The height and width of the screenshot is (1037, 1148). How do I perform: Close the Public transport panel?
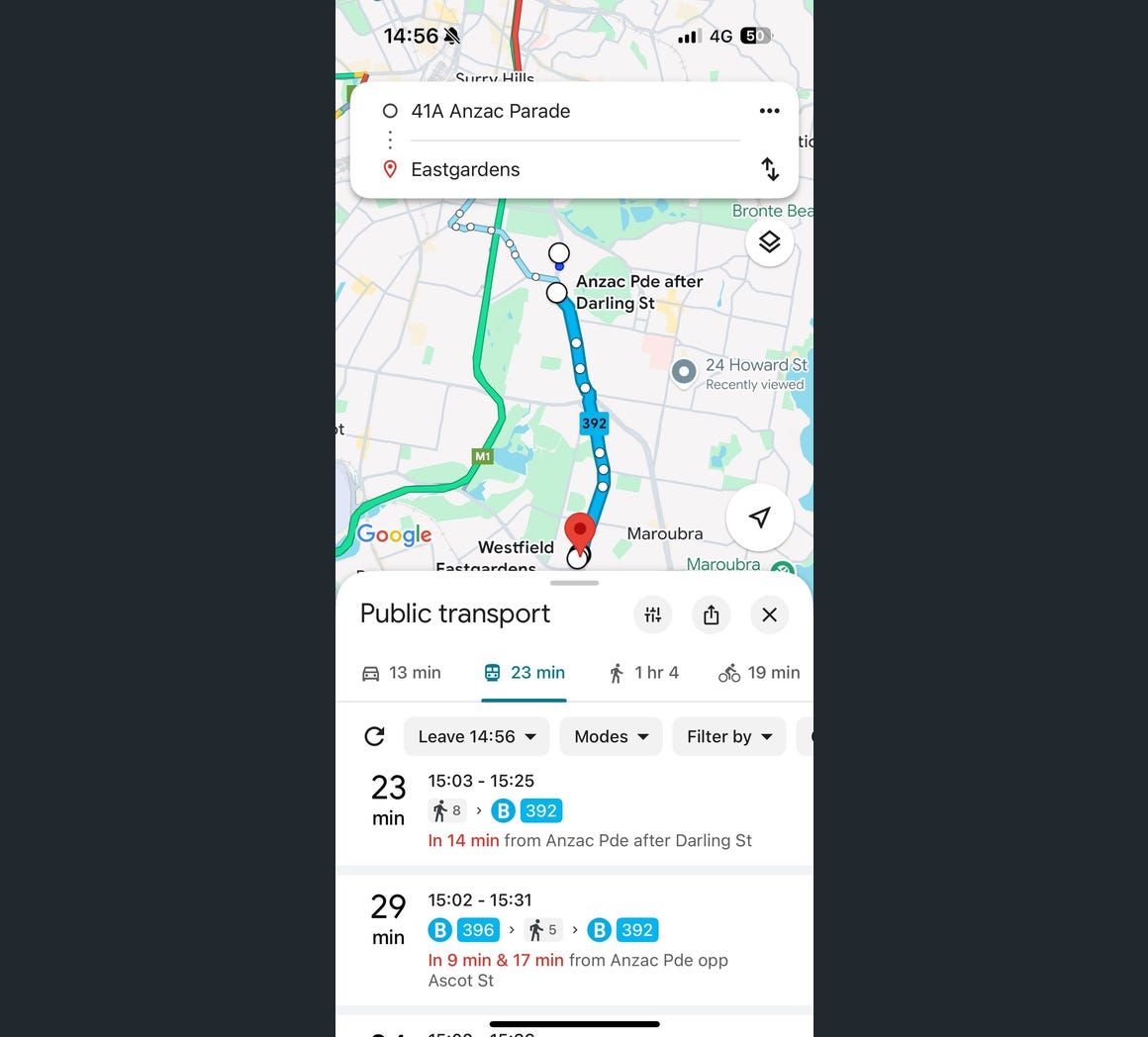769,614
